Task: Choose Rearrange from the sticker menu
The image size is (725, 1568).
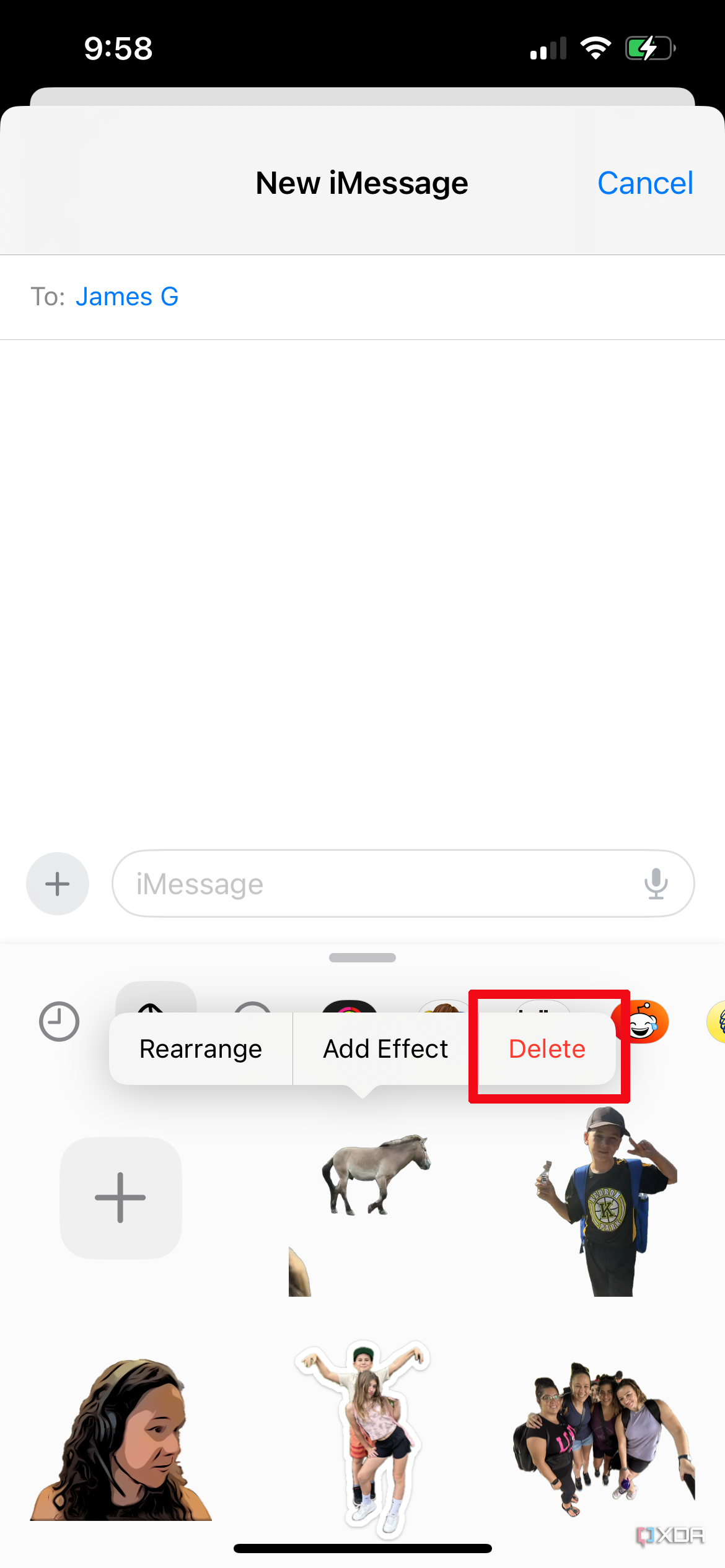Action: pyautogui.click(x=201, y=1049)
